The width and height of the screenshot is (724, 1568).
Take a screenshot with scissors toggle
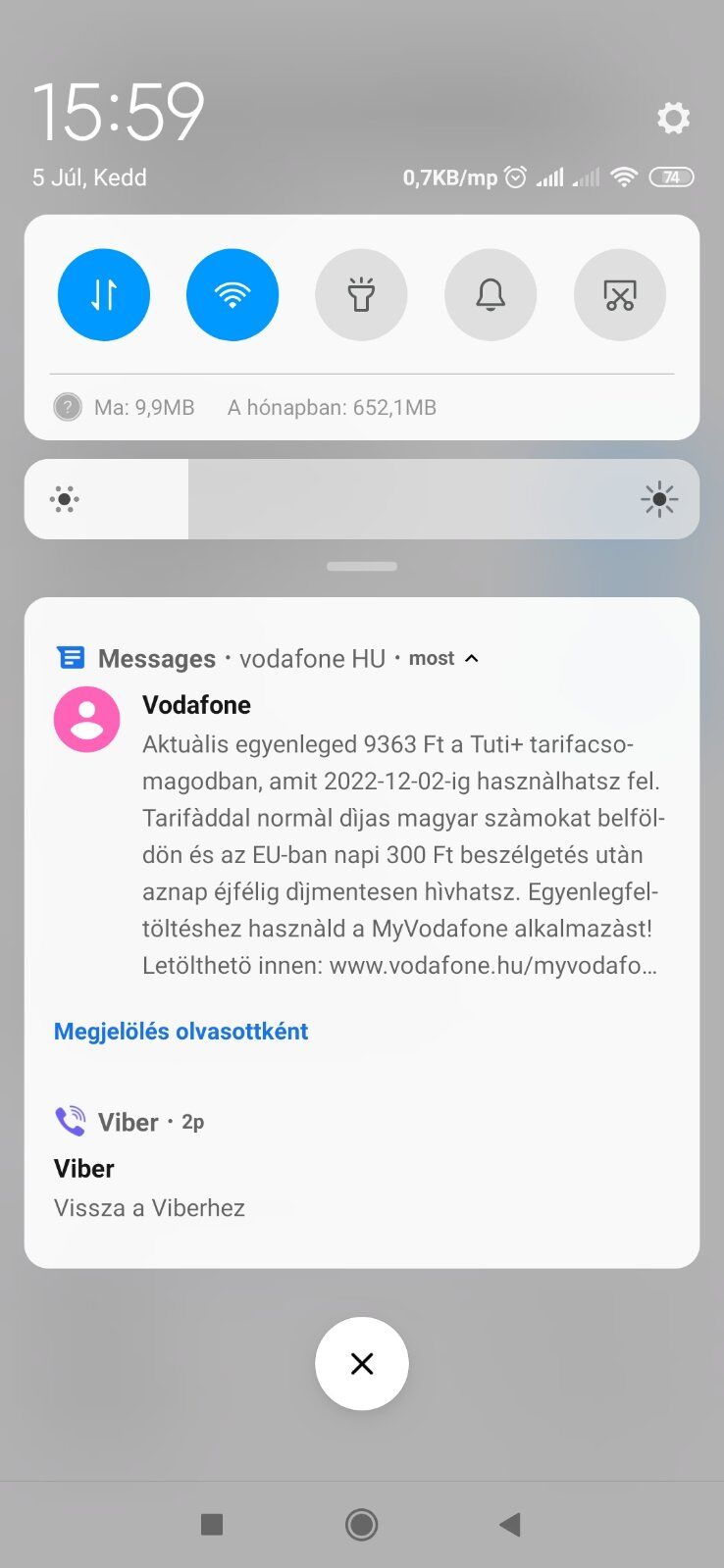(x=620, y=295)
